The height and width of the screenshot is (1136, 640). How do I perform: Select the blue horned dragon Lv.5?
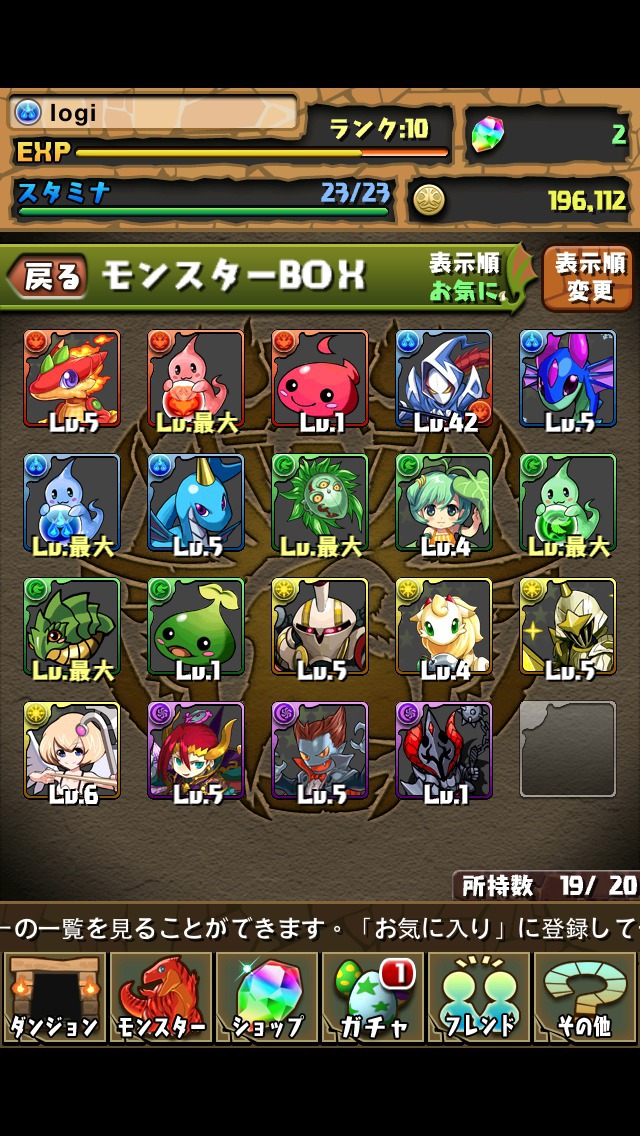pos(196,503)
